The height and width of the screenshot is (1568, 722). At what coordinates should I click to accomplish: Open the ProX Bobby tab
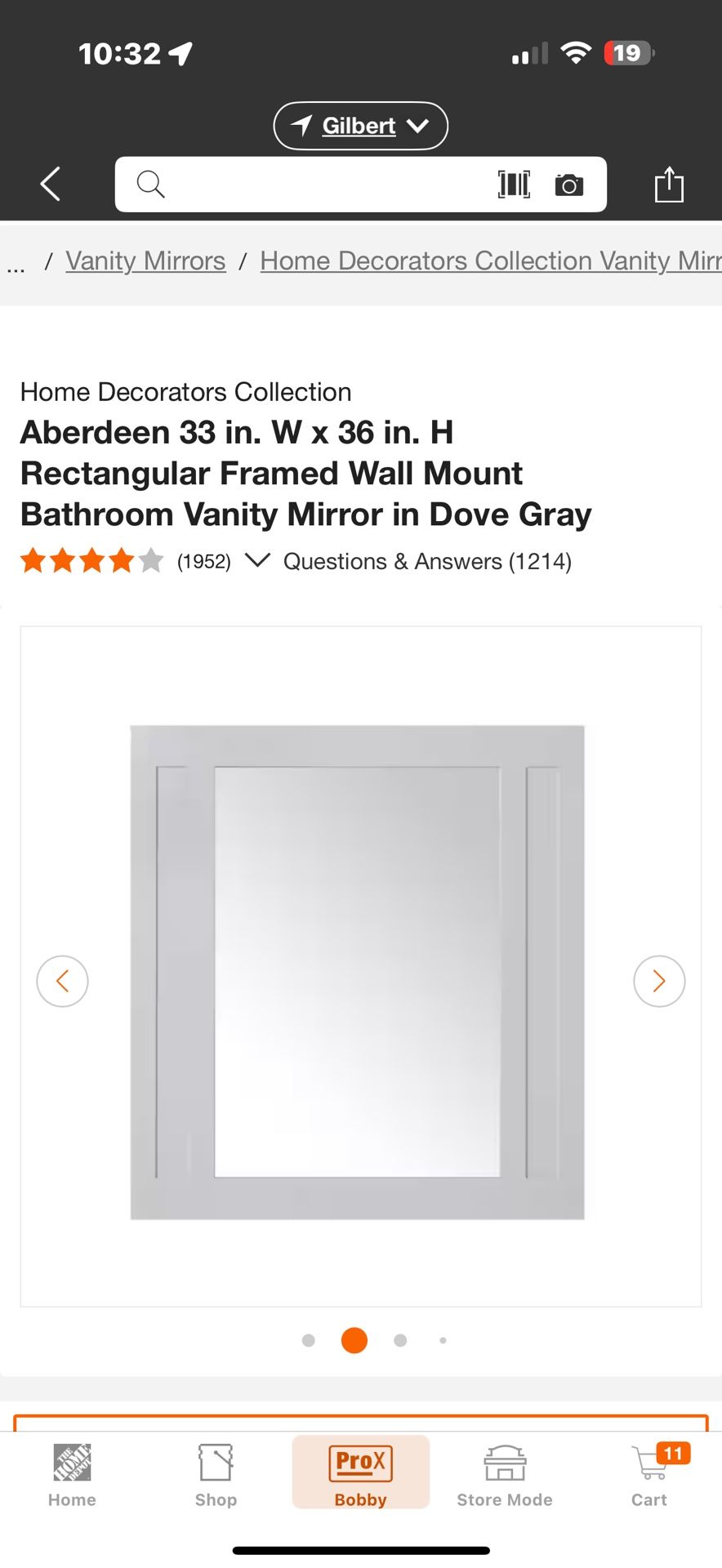360,1472
